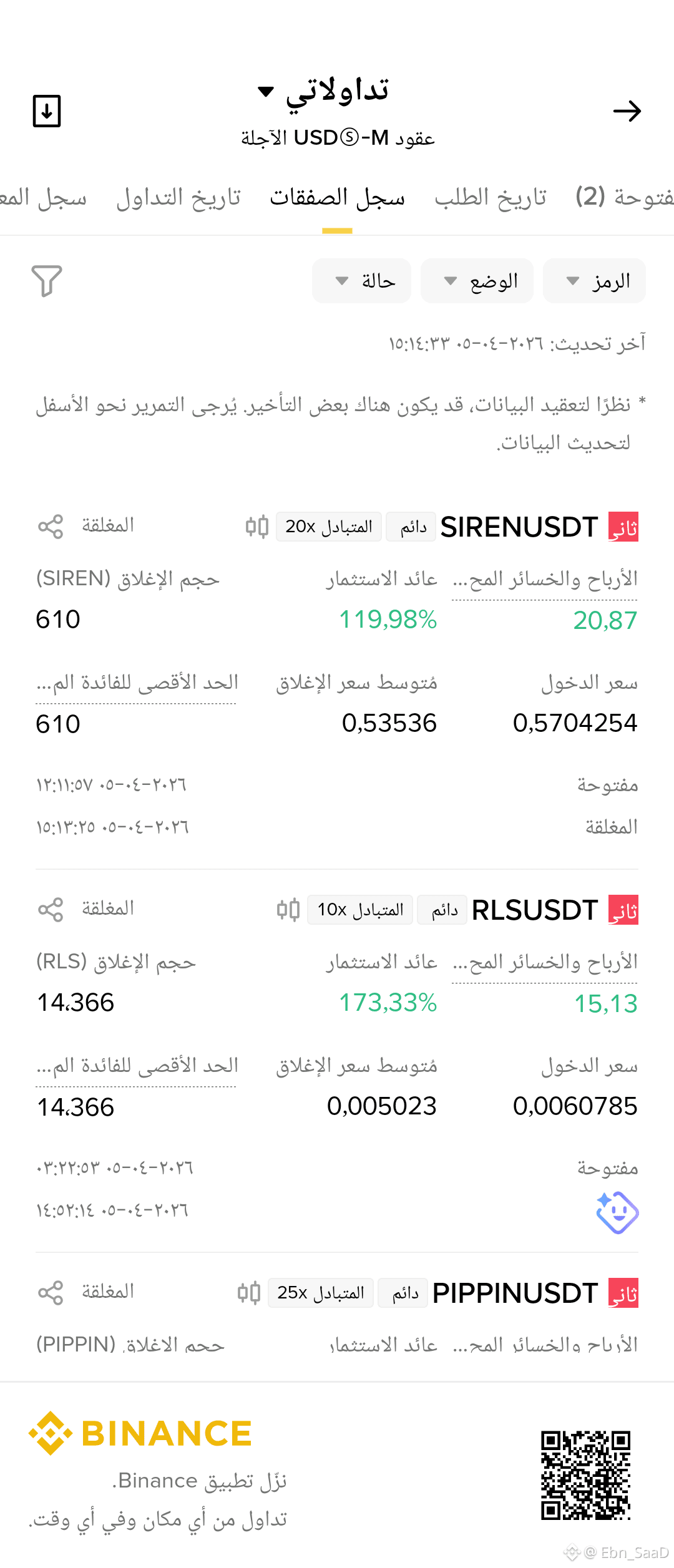Go back using the header arrow
This screenshot has height=1568, width=674.
point(627,111)
